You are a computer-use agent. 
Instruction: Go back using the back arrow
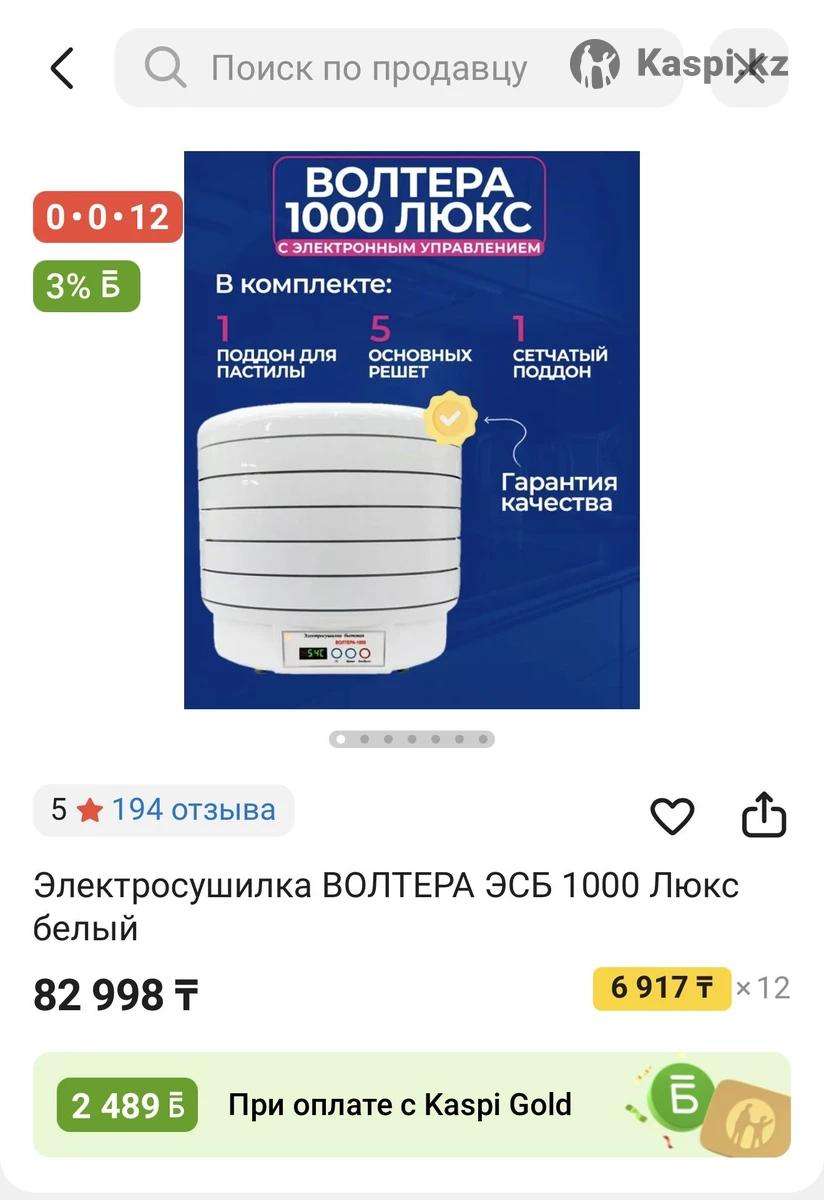click(x=62, y=68)
